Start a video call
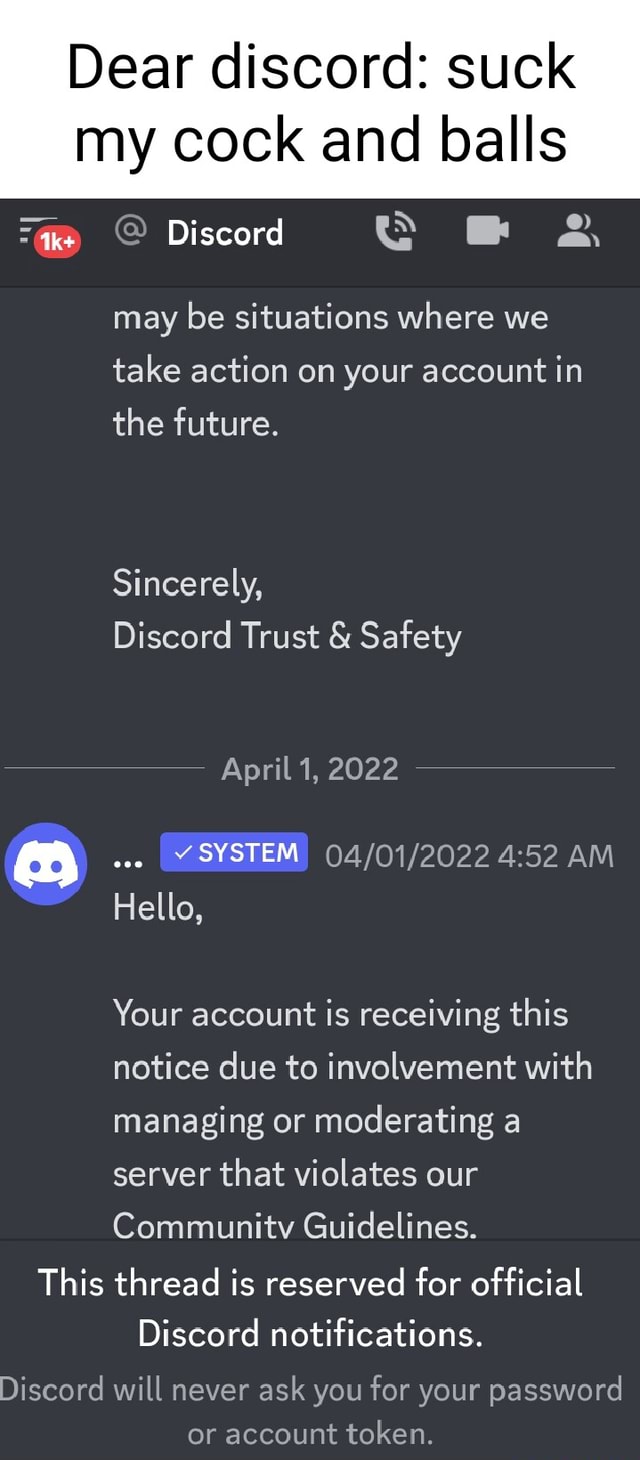This screenshot has width=640, height=1460. (487, 232)
